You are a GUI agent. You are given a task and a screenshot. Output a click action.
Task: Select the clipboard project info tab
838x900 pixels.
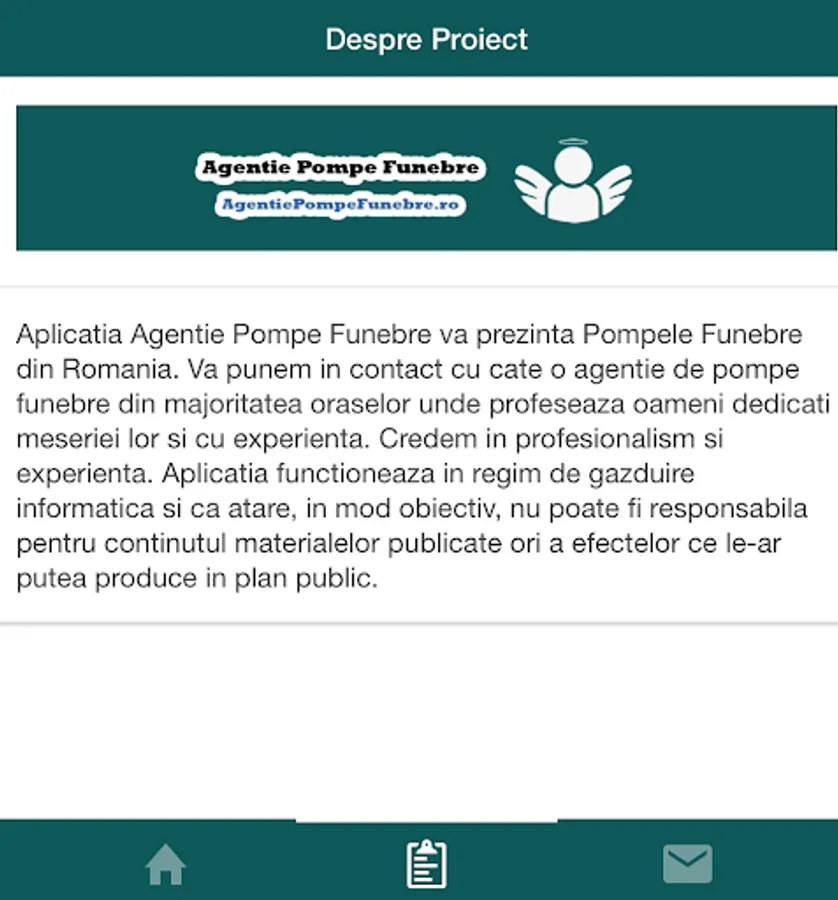point(426,864)
